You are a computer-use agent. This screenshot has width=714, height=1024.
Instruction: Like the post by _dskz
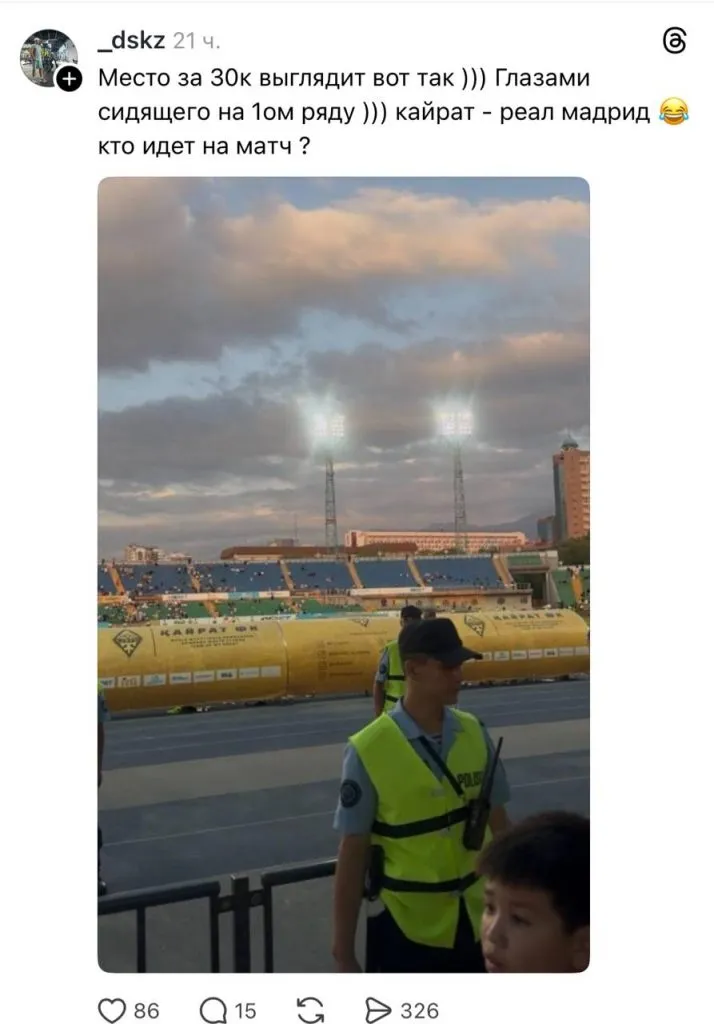point(112,1010)
